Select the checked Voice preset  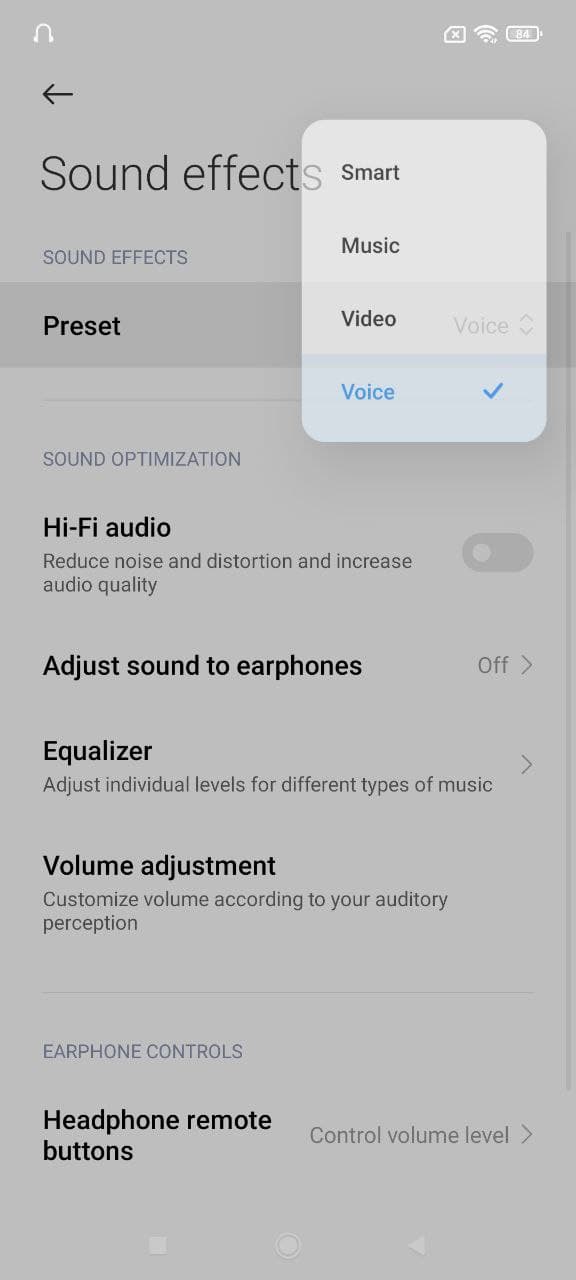[x=424, y=392]
